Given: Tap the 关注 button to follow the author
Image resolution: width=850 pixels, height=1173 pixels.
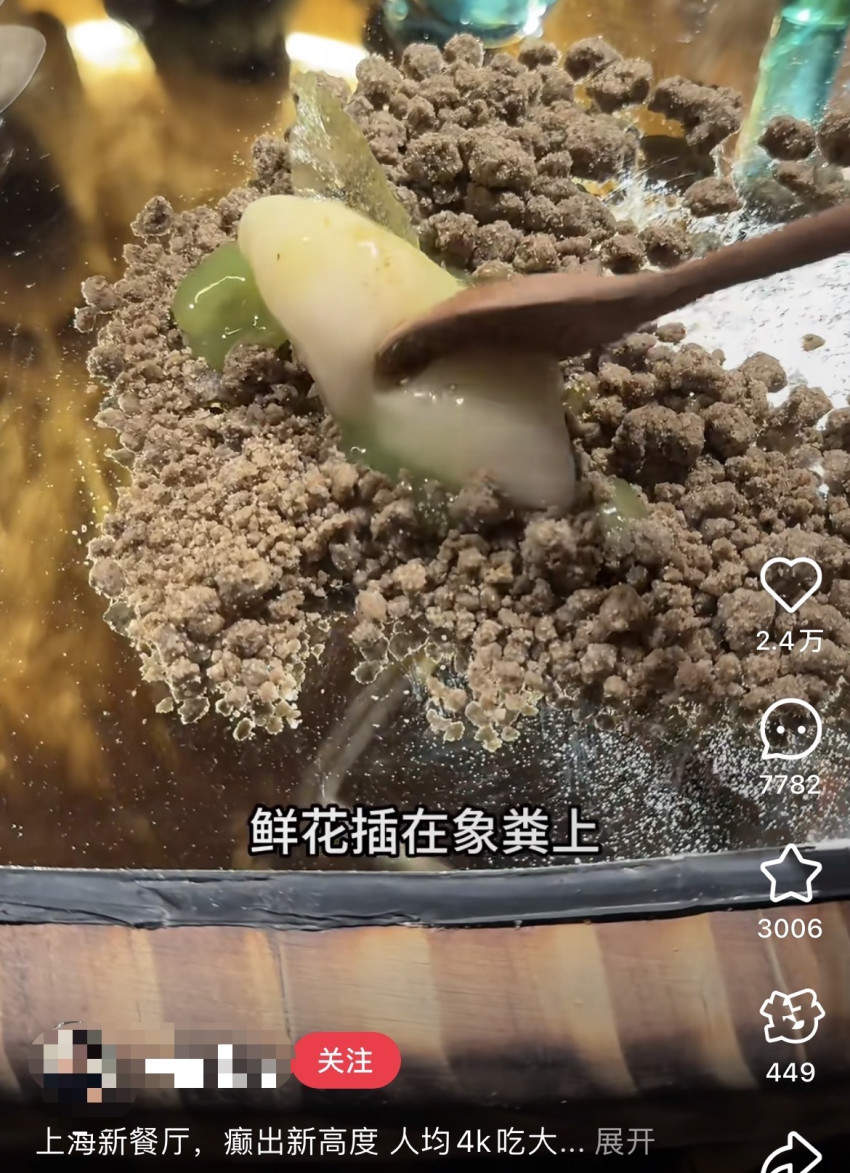Looking at the screenshot, I should pyautogui.click(x=346, y=1060).
